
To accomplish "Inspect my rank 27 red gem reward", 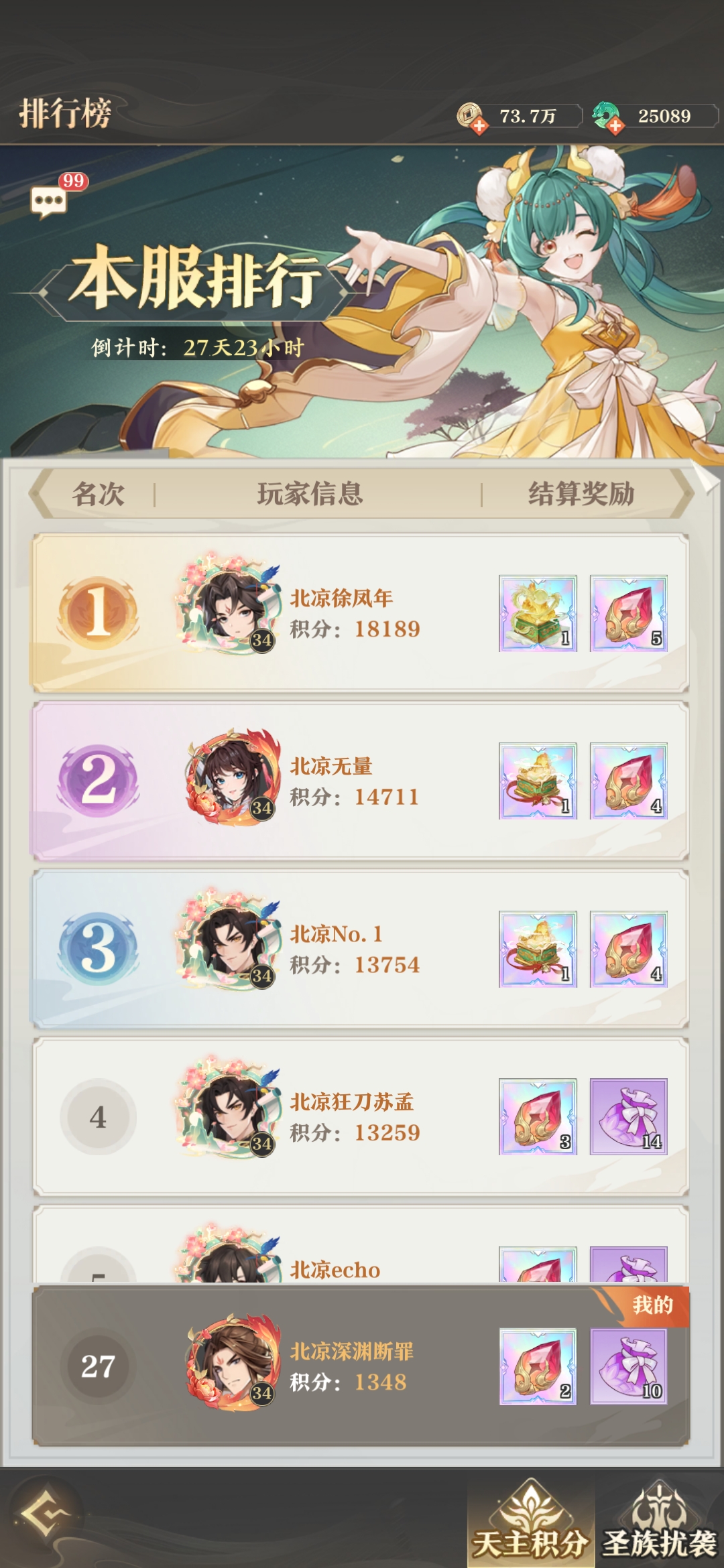I will 538,1367.
